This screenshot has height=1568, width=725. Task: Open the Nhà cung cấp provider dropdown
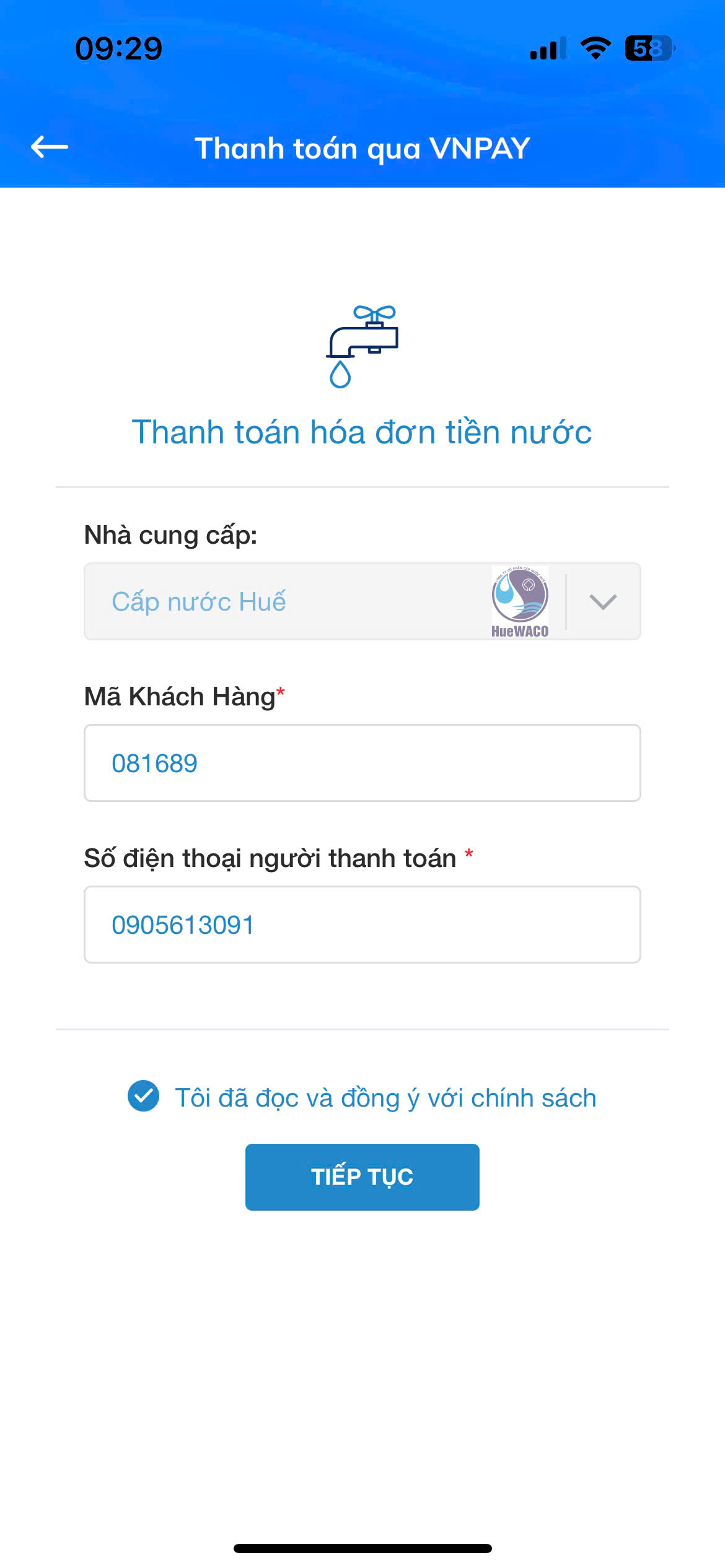tap(362, 601)
